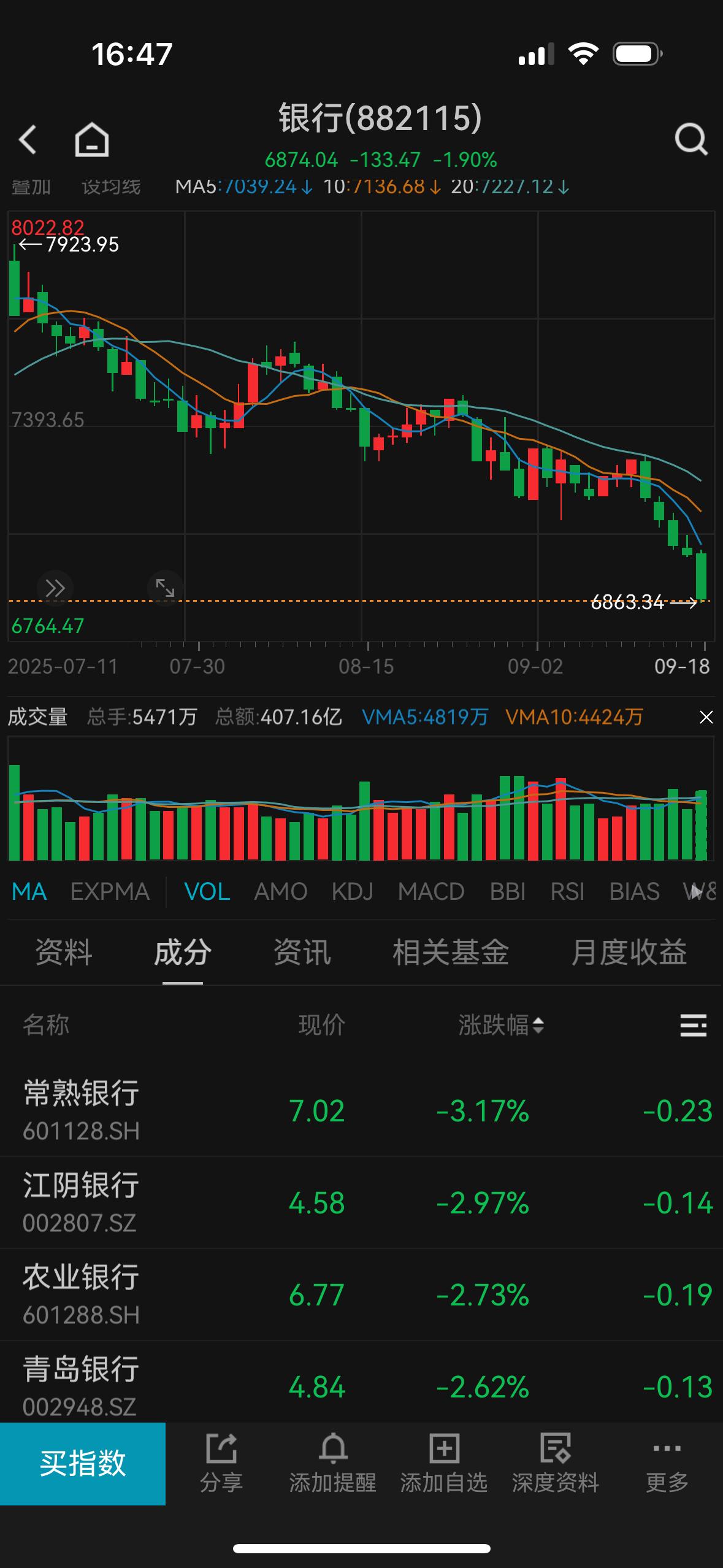Viewport: 723px width, 1568px height.
Task: Share this index via 分享
Action: tap(221, 1463)
